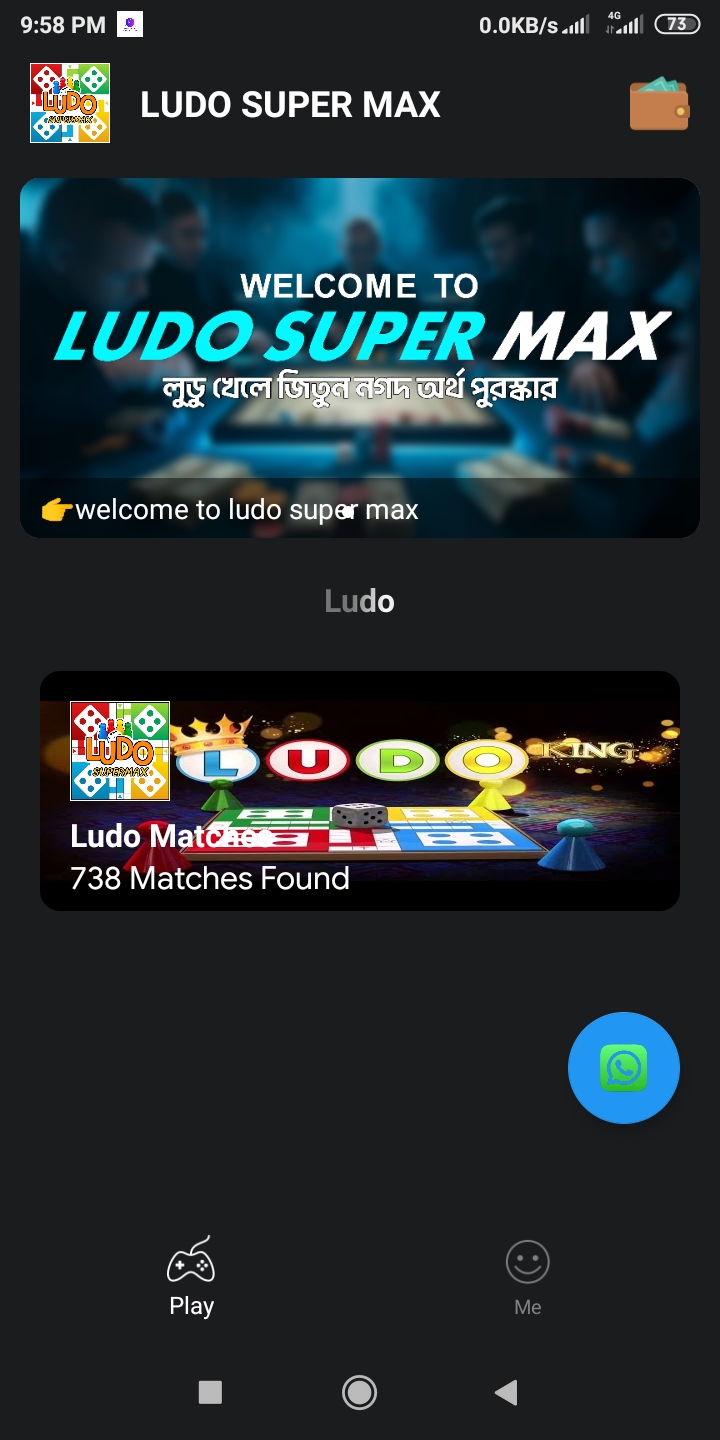Select the Play tab
This screenshot has height=1440, width=720.
coord(191,1278)
